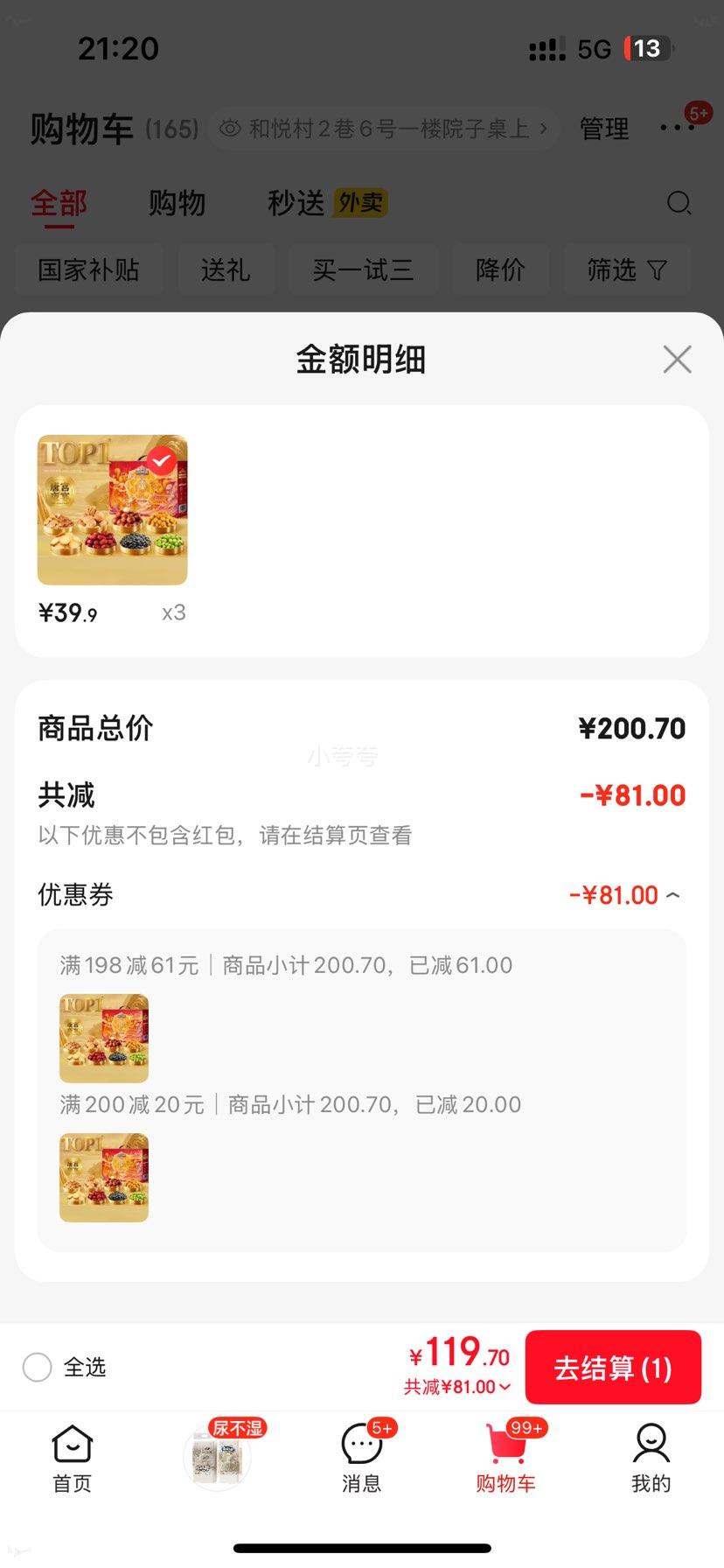Open the search icon in cart page
724x1568 pixels.
click(x=679, y=203)
